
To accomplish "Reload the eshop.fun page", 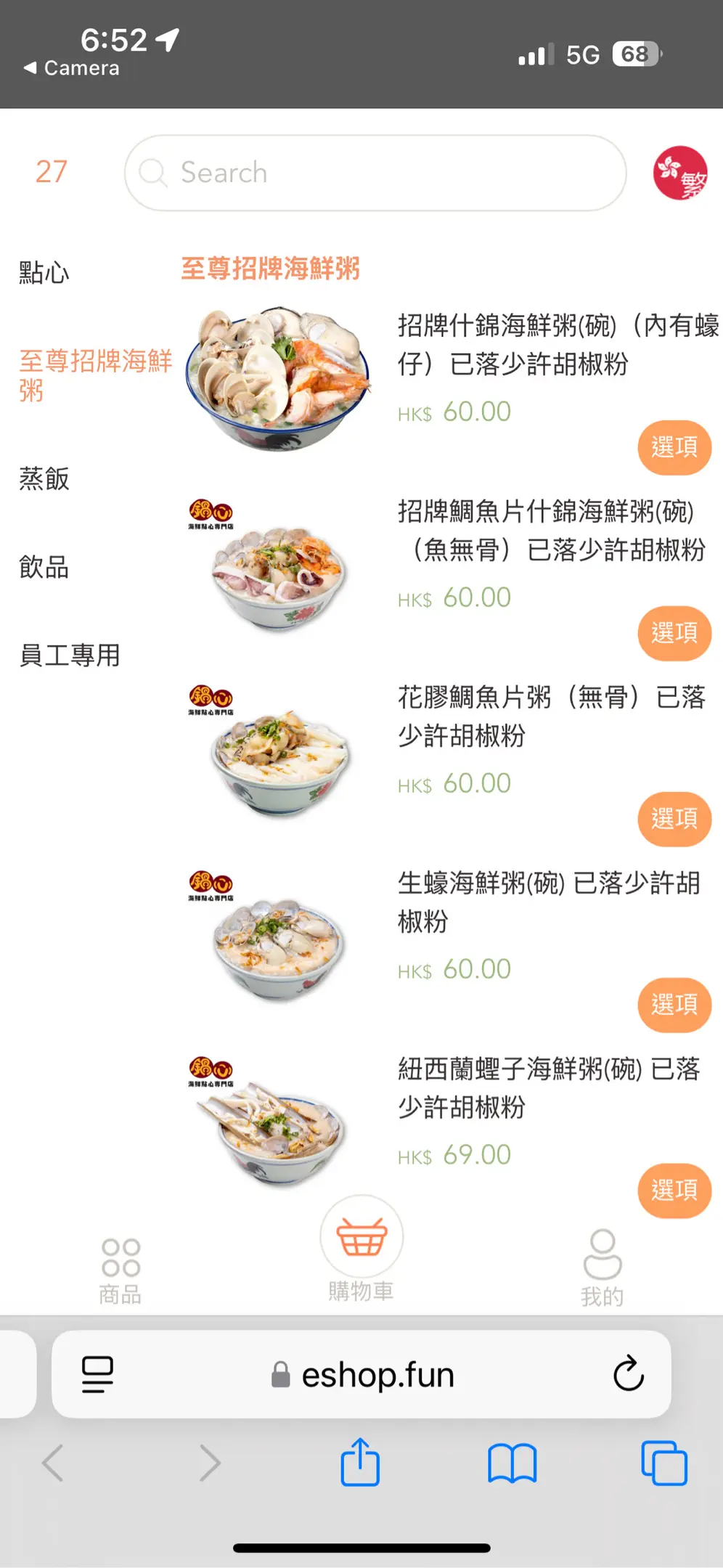I will pyautogui.click(x=628, y=1373).
